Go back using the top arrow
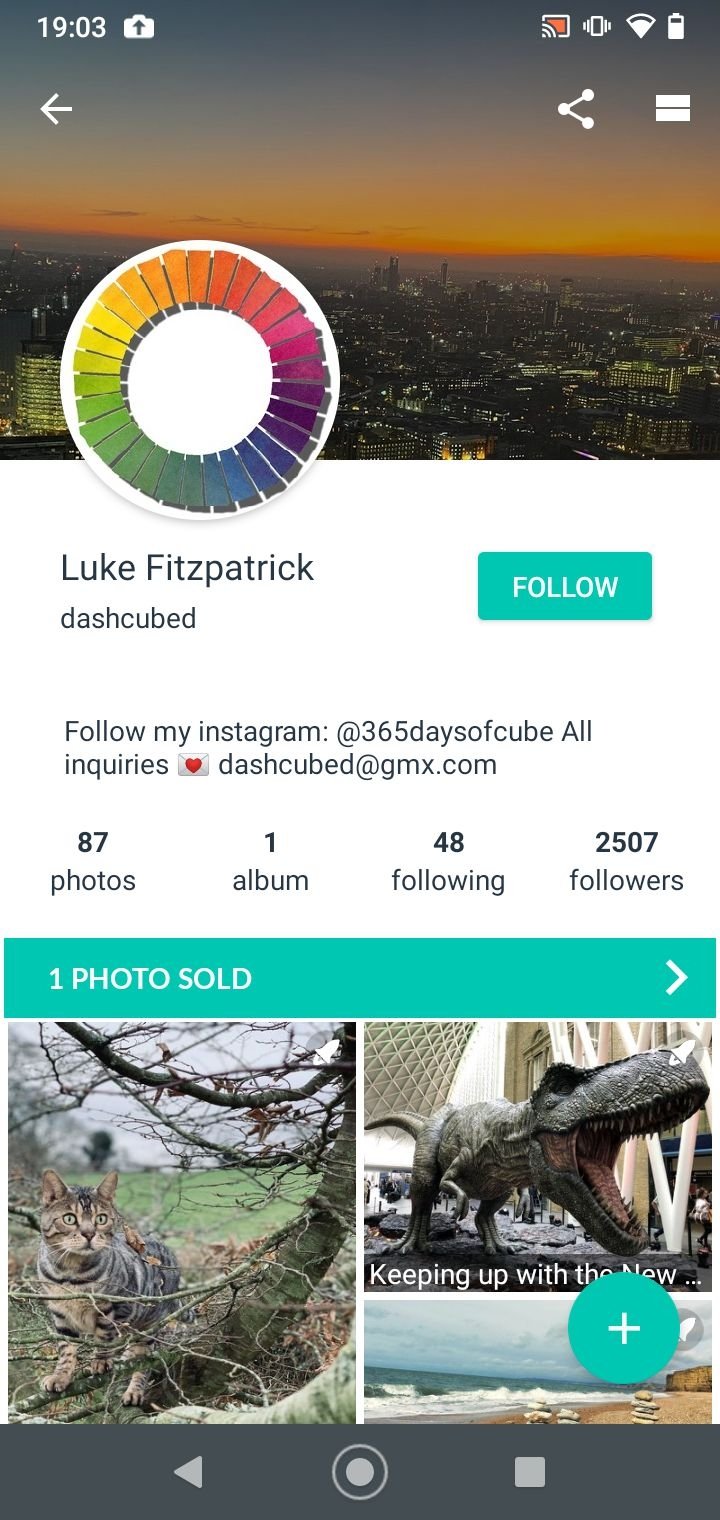 [56, 109]
